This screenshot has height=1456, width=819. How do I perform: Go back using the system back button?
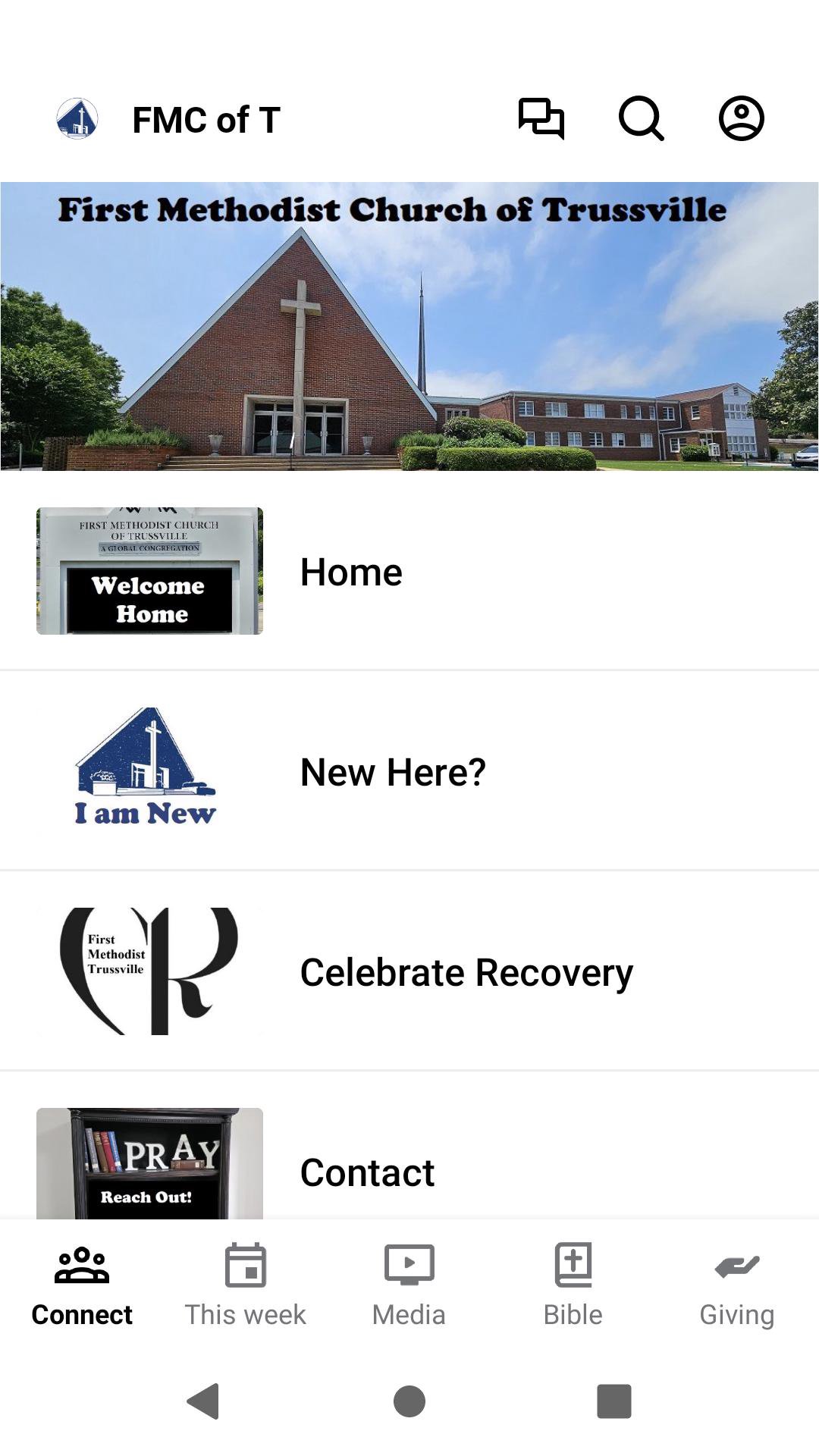pyautogui.click(x=203, y=1401)
